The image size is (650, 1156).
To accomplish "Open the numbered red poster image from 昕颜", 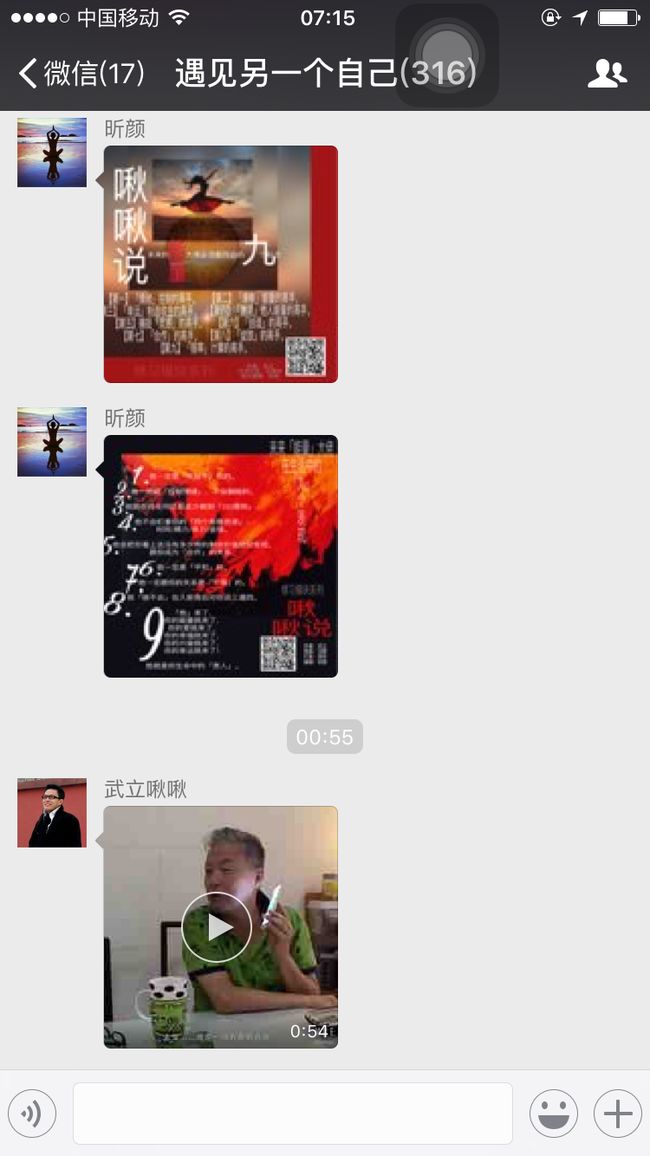I will 220,556.
